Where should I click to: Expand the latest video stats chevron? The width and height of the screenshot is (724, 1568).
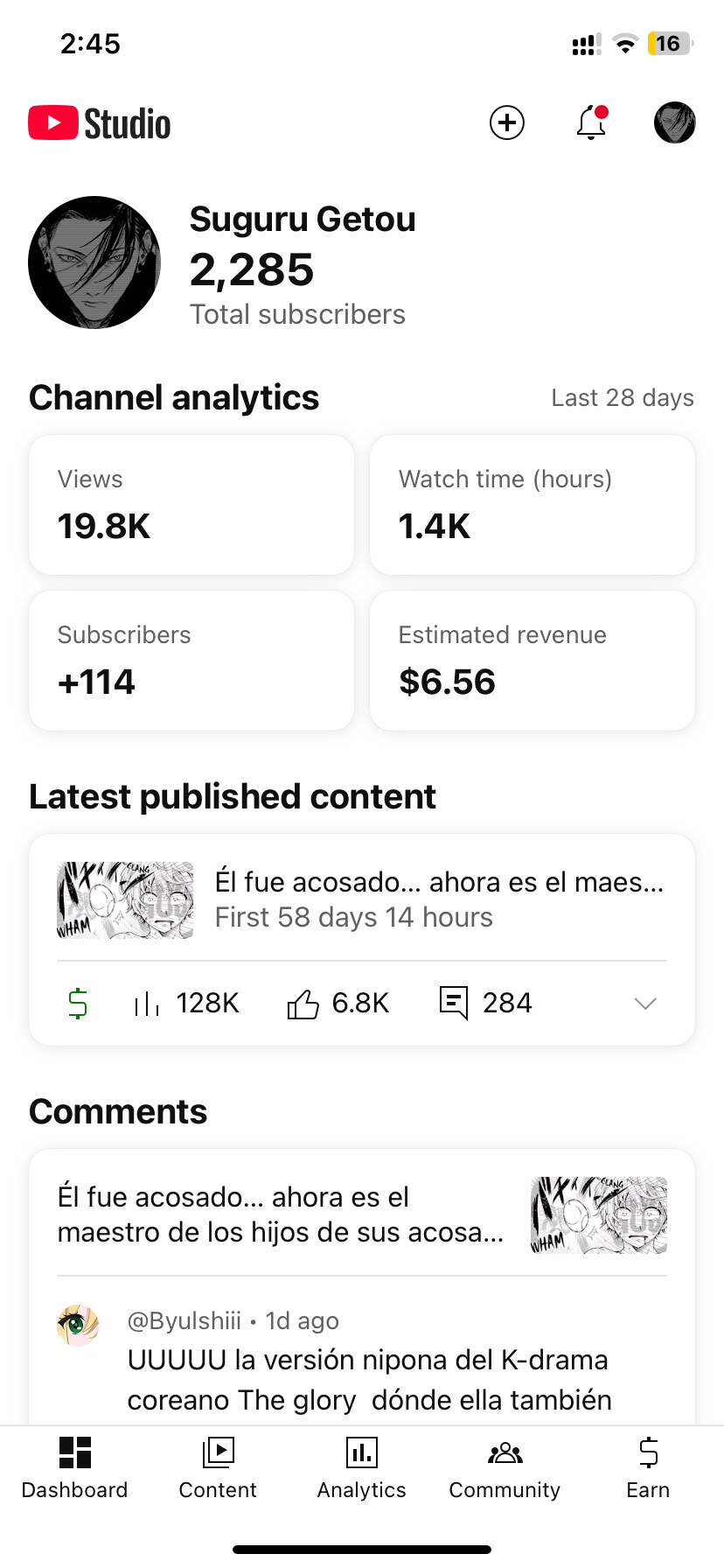pos(645,1004)
